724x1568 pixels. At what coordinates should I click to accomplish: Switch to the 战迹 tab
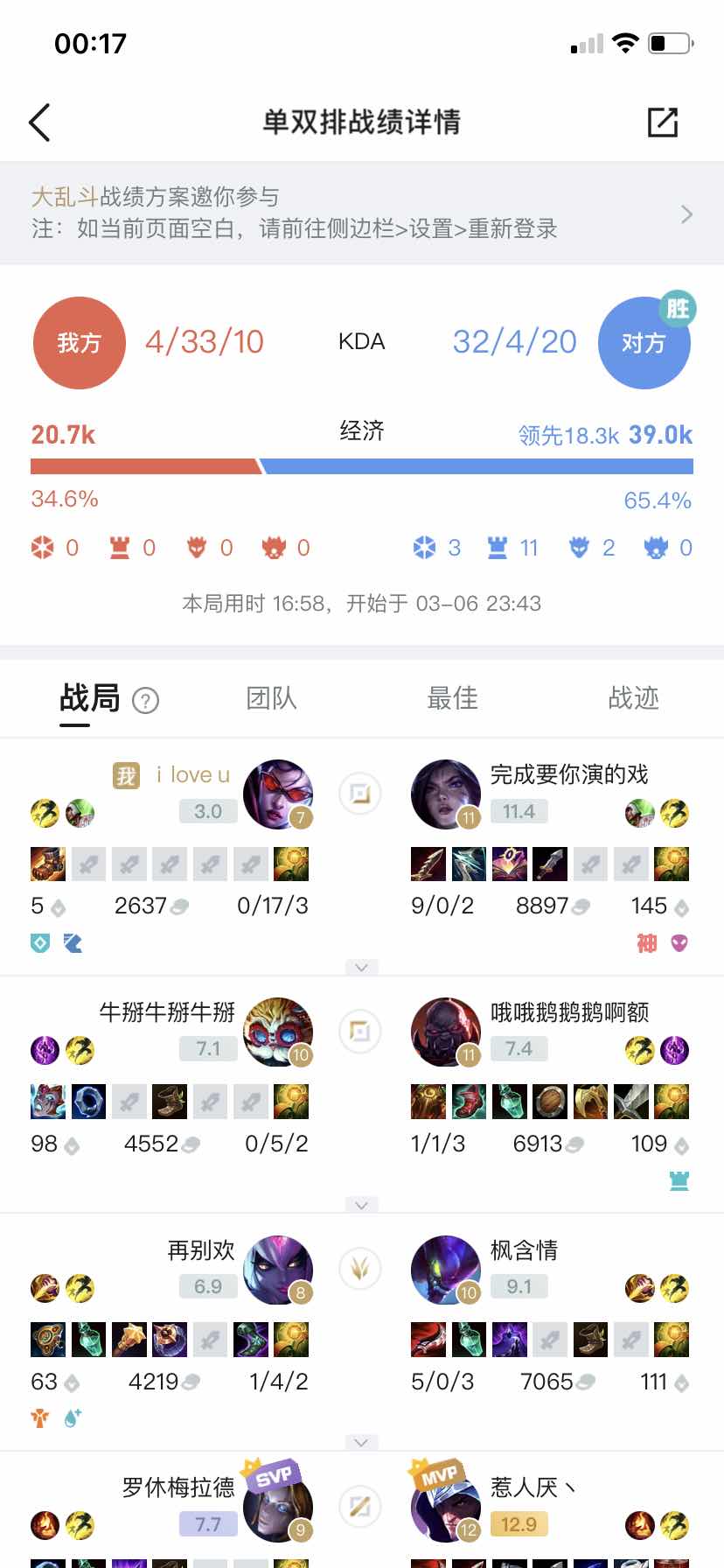tap(633, 698)
